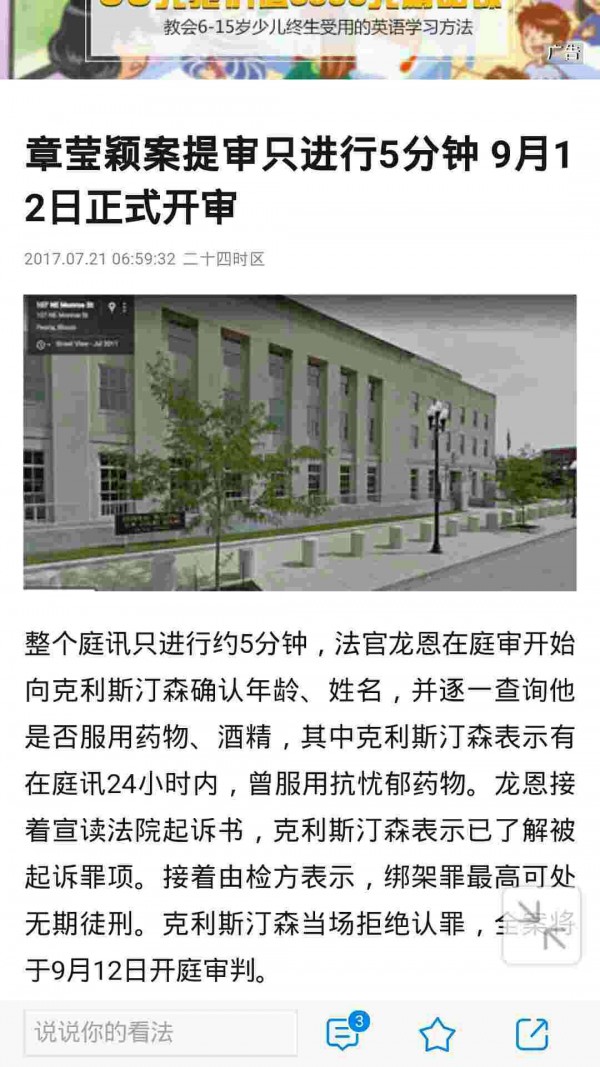Tap the floating collapse arrows button
This screenshot has width=600, height=1067.
click(542, 925)
